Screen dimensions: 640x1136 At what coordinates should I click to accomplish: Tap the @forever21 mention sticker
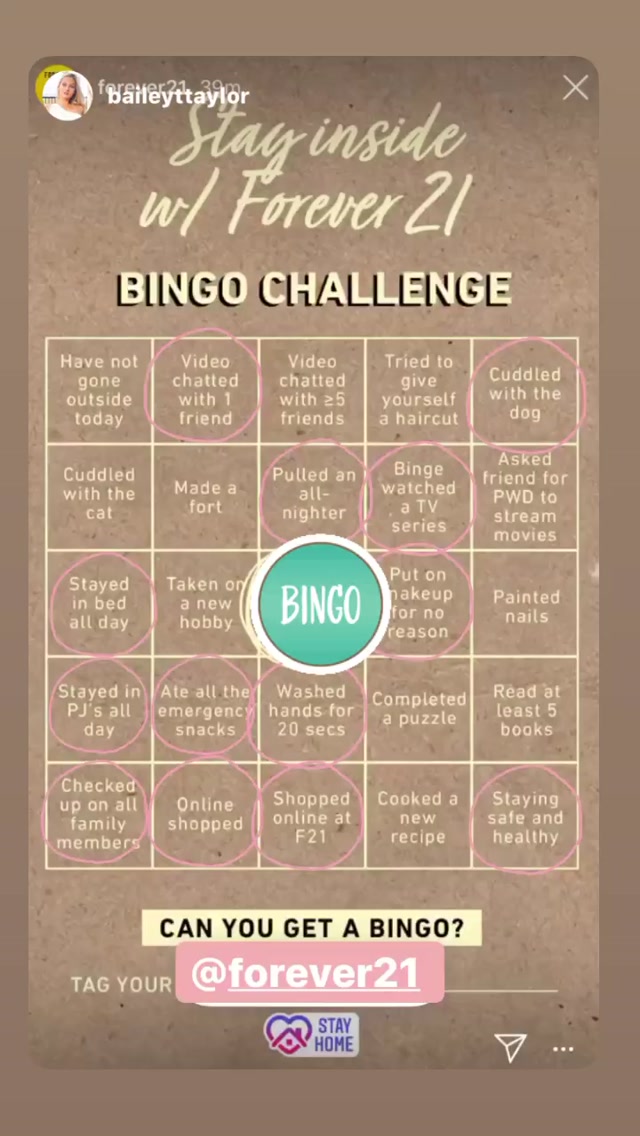[x=309, y=973]
